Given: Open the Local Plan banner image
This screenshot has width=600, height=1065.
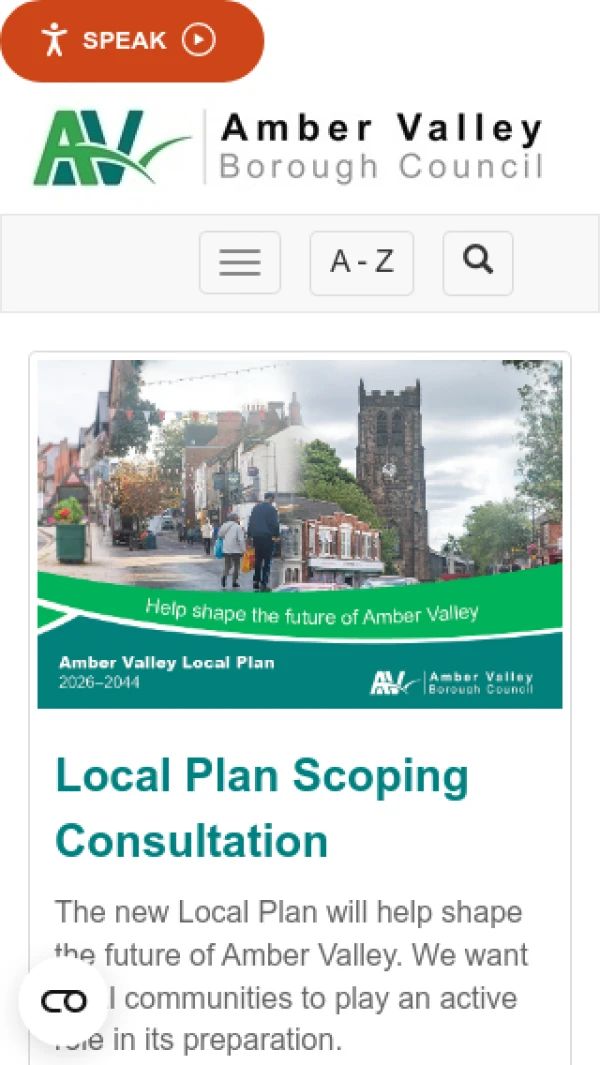Looking at the screenshot, I should 300,534.
